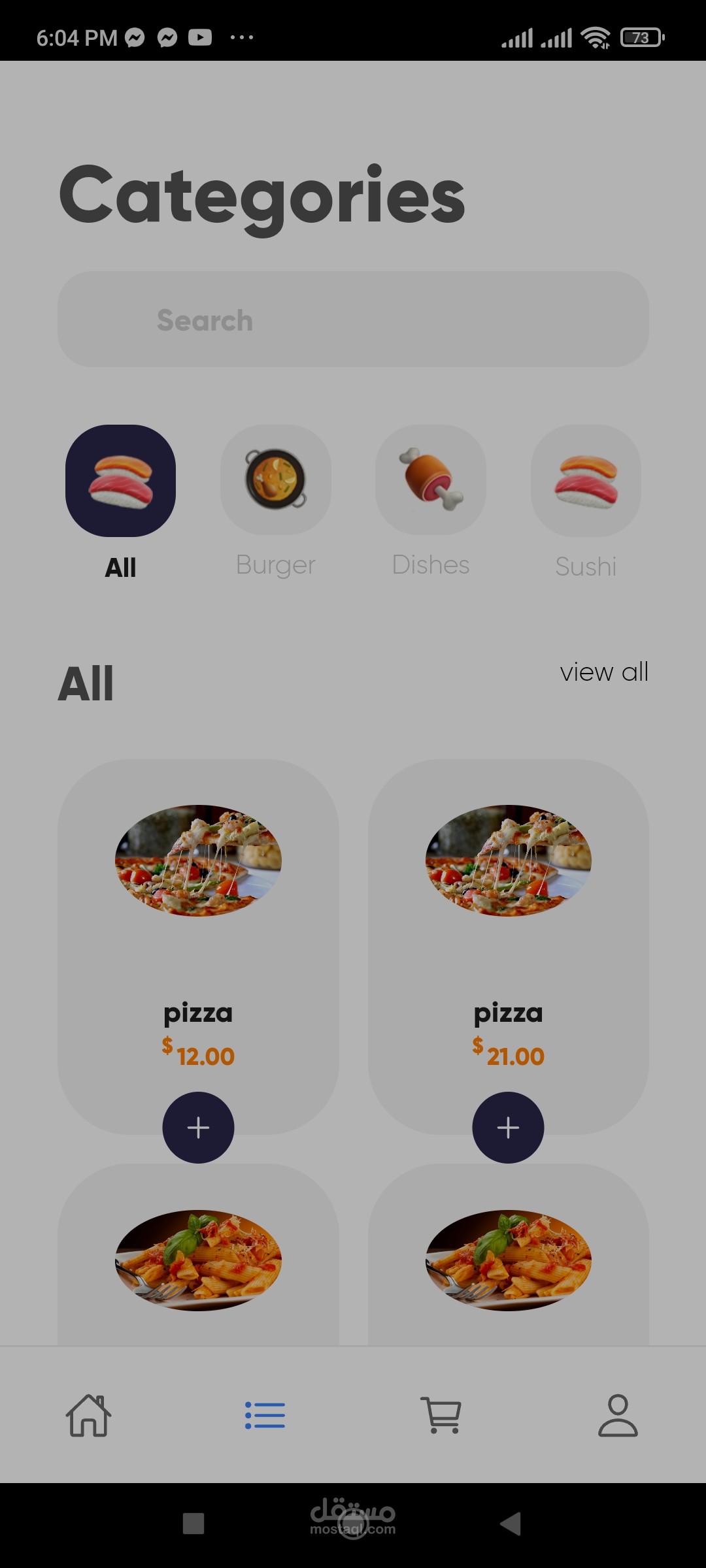Tap the system back button

pyautogui.click(x=511, y=1524)
